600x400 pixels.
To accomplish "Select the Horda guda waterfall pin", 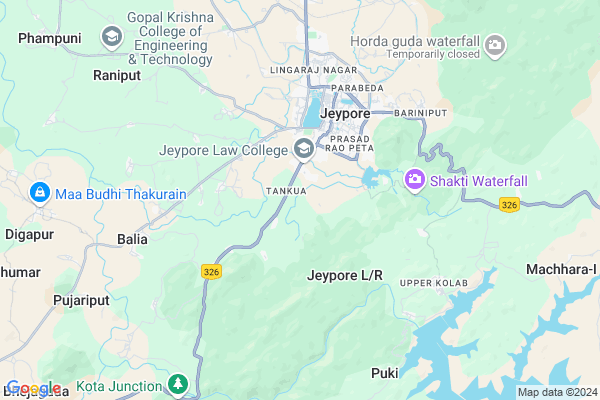I will point(494,45).
